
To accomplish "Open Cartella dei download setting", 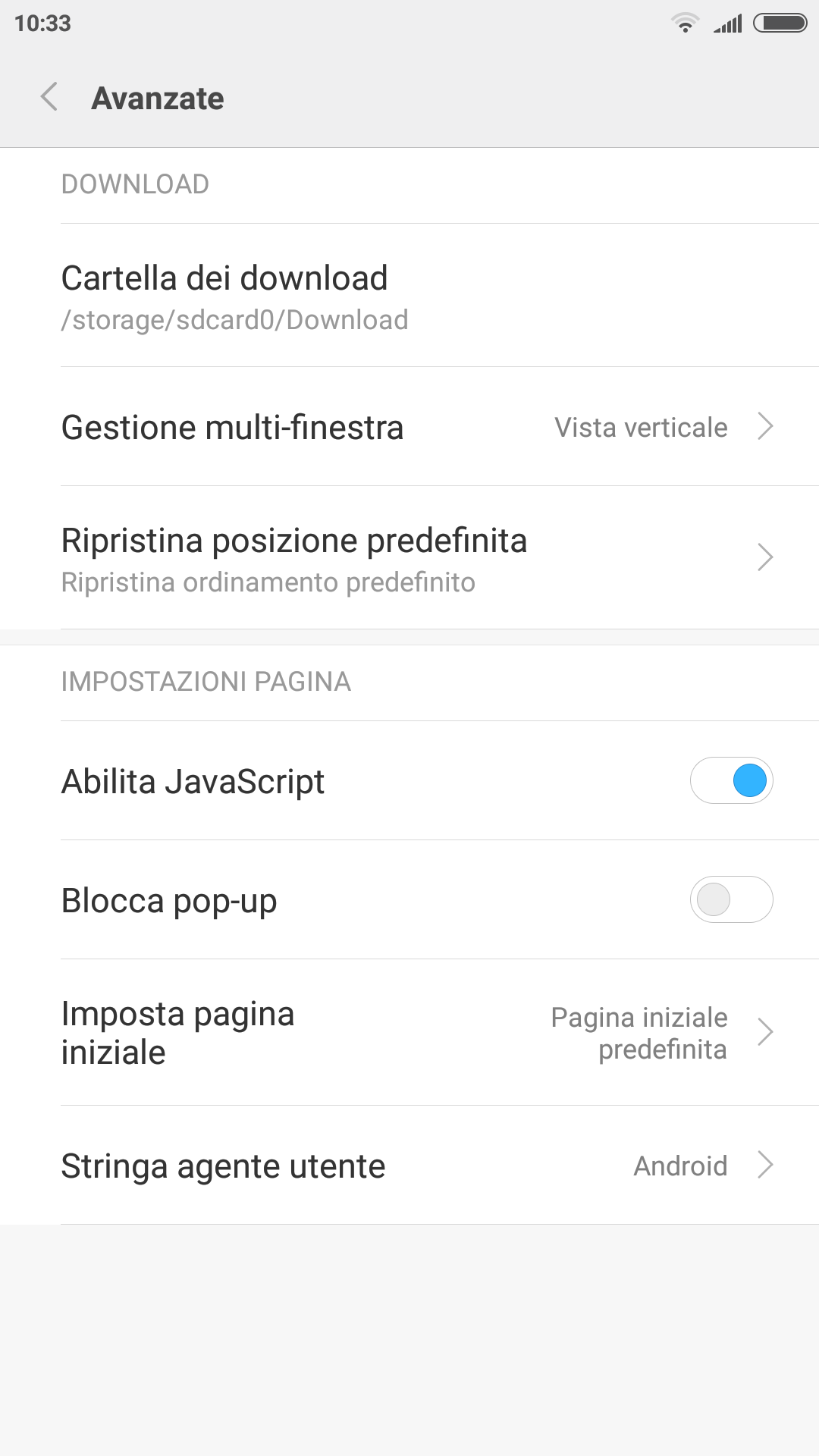I will pyautogui.click(x=409, y=296).
